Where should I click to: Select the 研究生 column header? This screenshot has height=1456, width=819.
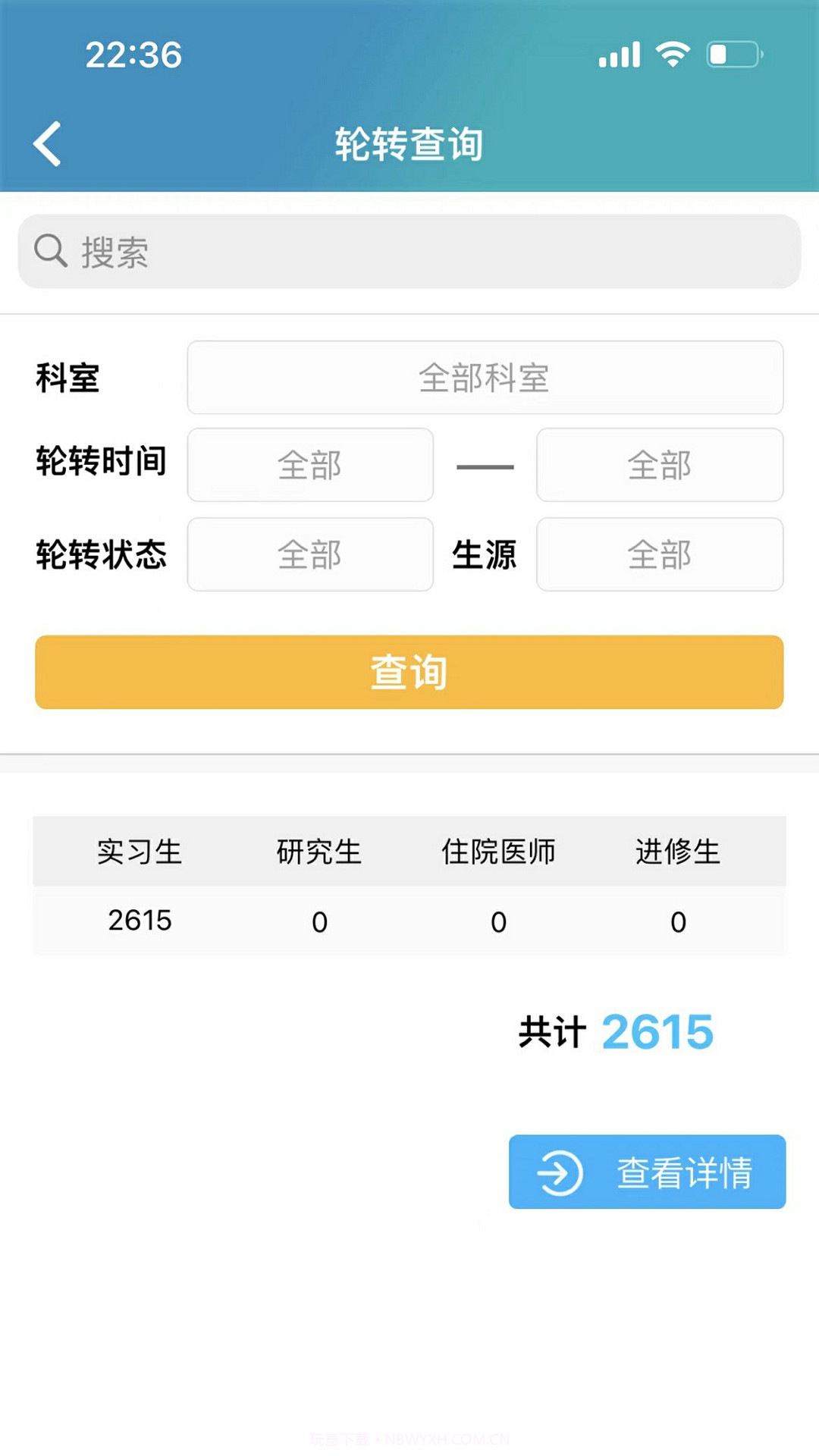[319, 851]
